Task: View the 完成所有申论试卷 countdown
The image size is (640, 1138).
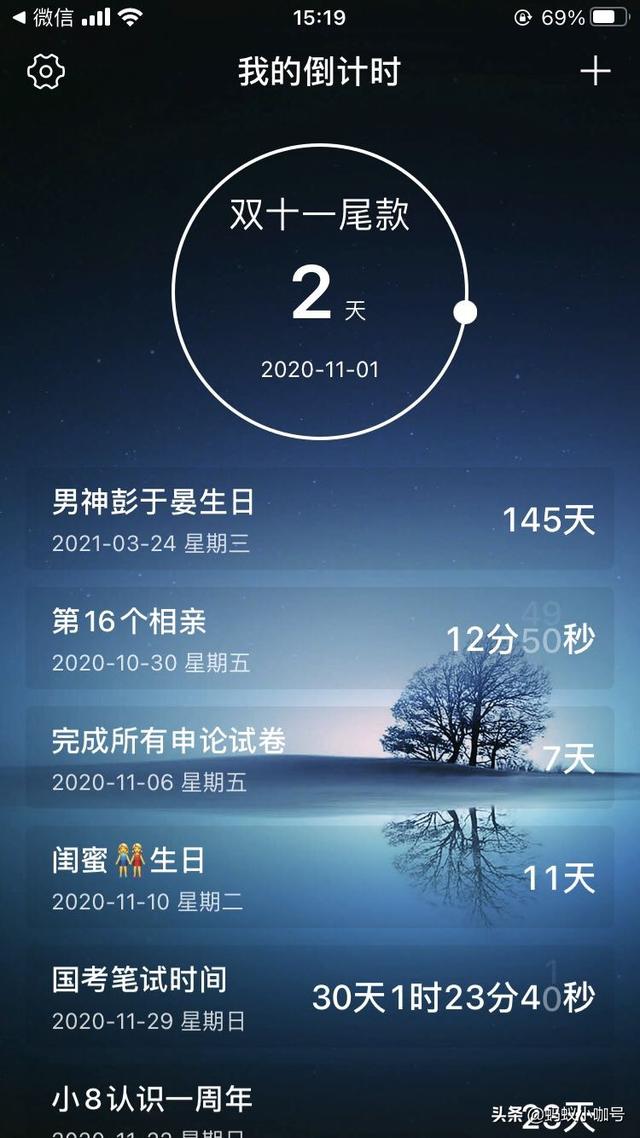Action: [320, 758]
